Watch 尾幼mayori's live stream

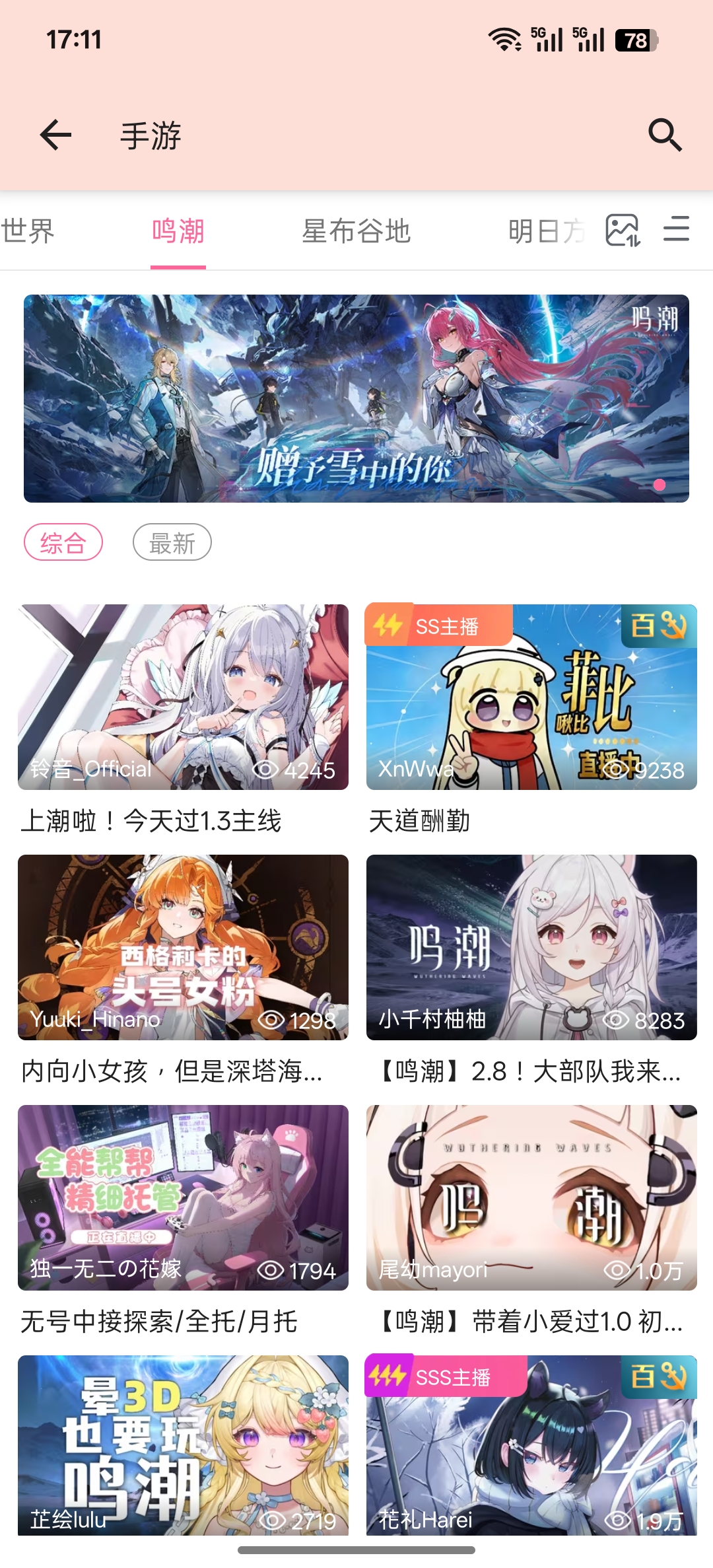pyautogui.click(x=531, y=1197)
